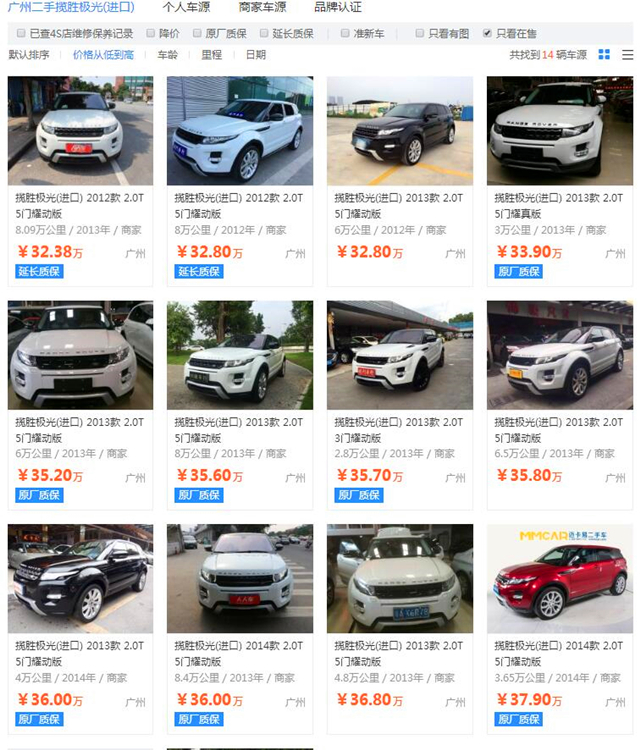
Task: Switch to list view layout icon
Action: 626,55
